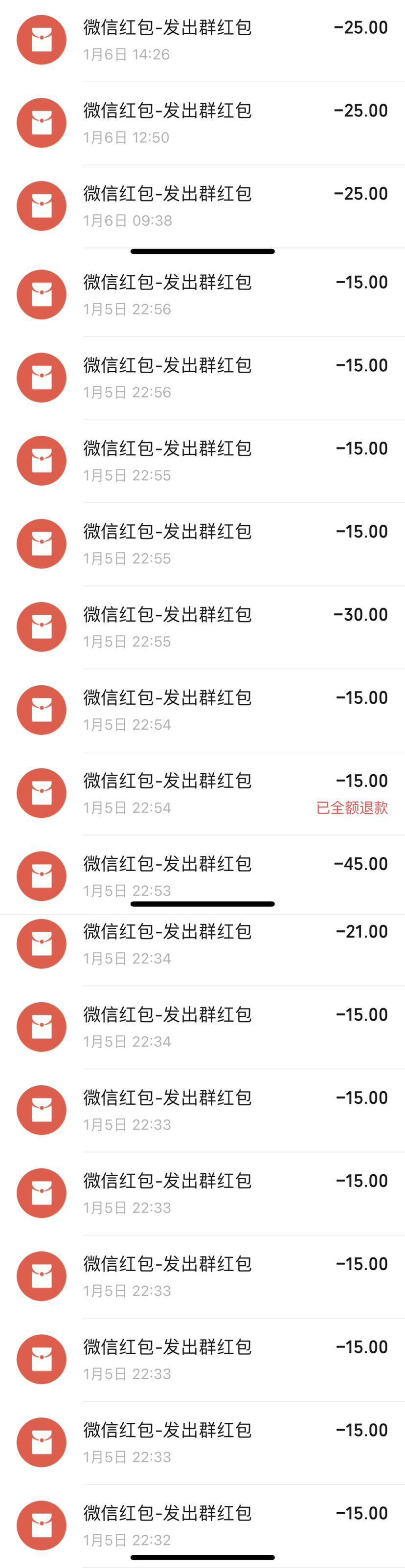Image resolution: width=405 pixels, height=1568 pixels.
Task: Open the -15.00 entry at 1月5日 22:34
Action: (x=202, y=1027)
